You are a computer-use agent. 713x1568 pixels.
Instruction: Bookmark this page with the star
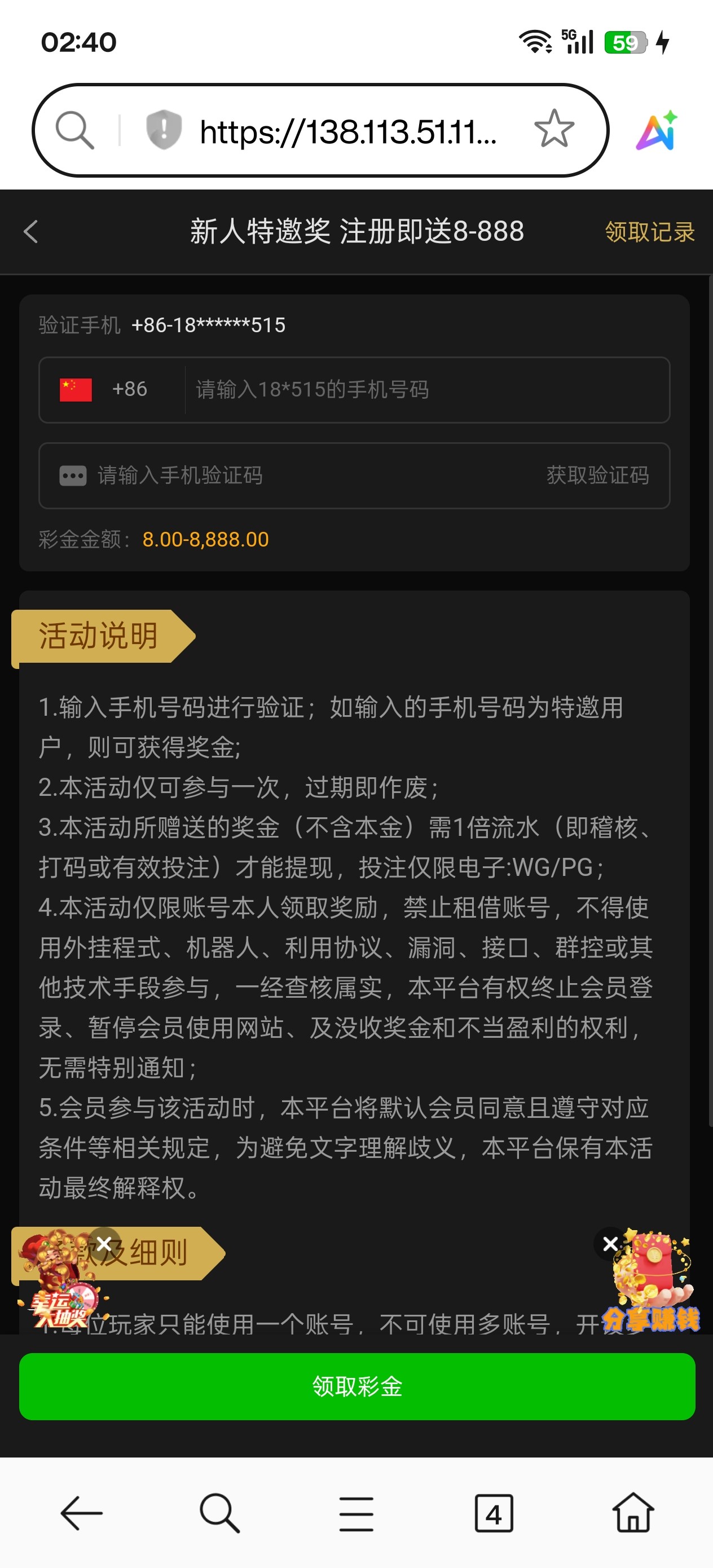554,129
